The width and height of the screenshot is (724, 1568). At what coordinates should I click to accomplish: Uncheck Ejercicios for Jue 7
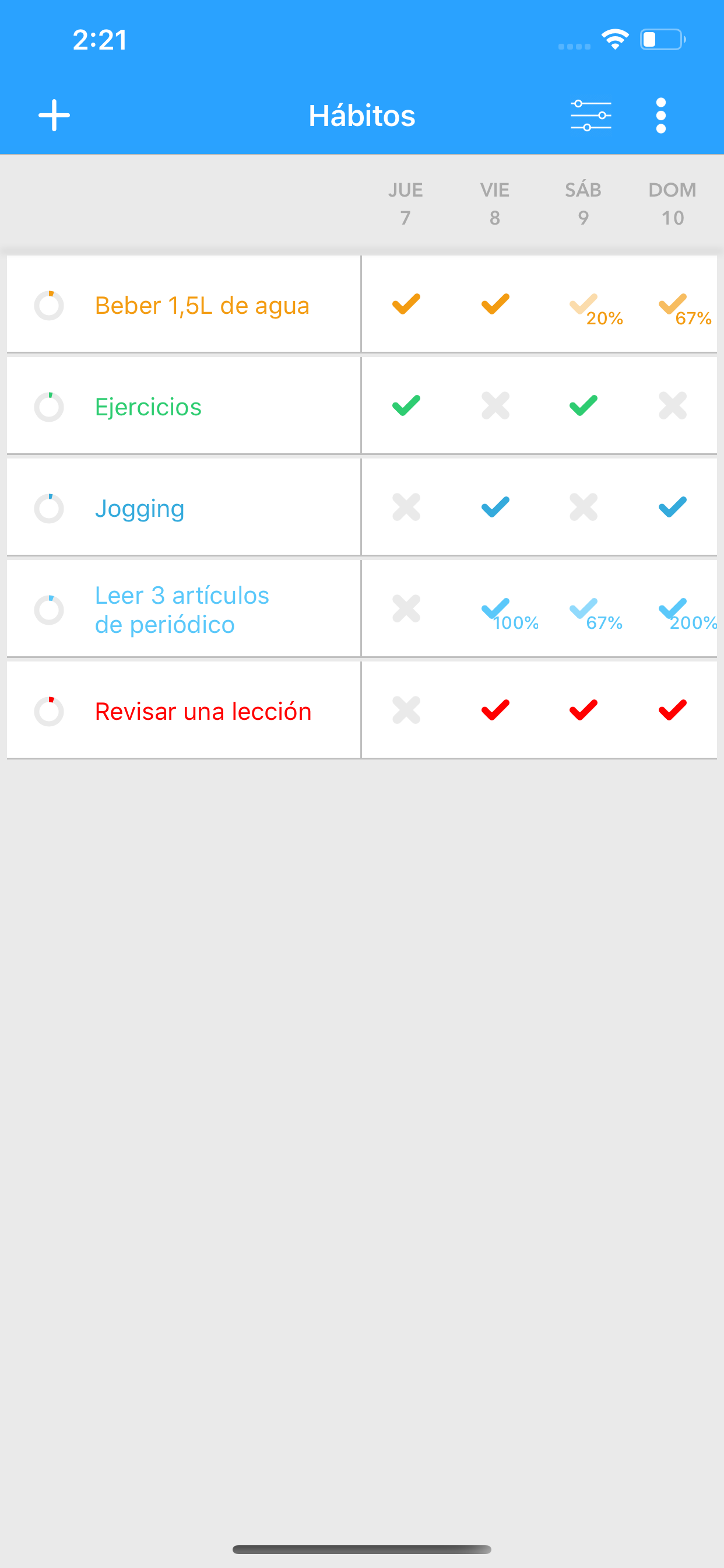pyautogui.click(x=406, y=405)
